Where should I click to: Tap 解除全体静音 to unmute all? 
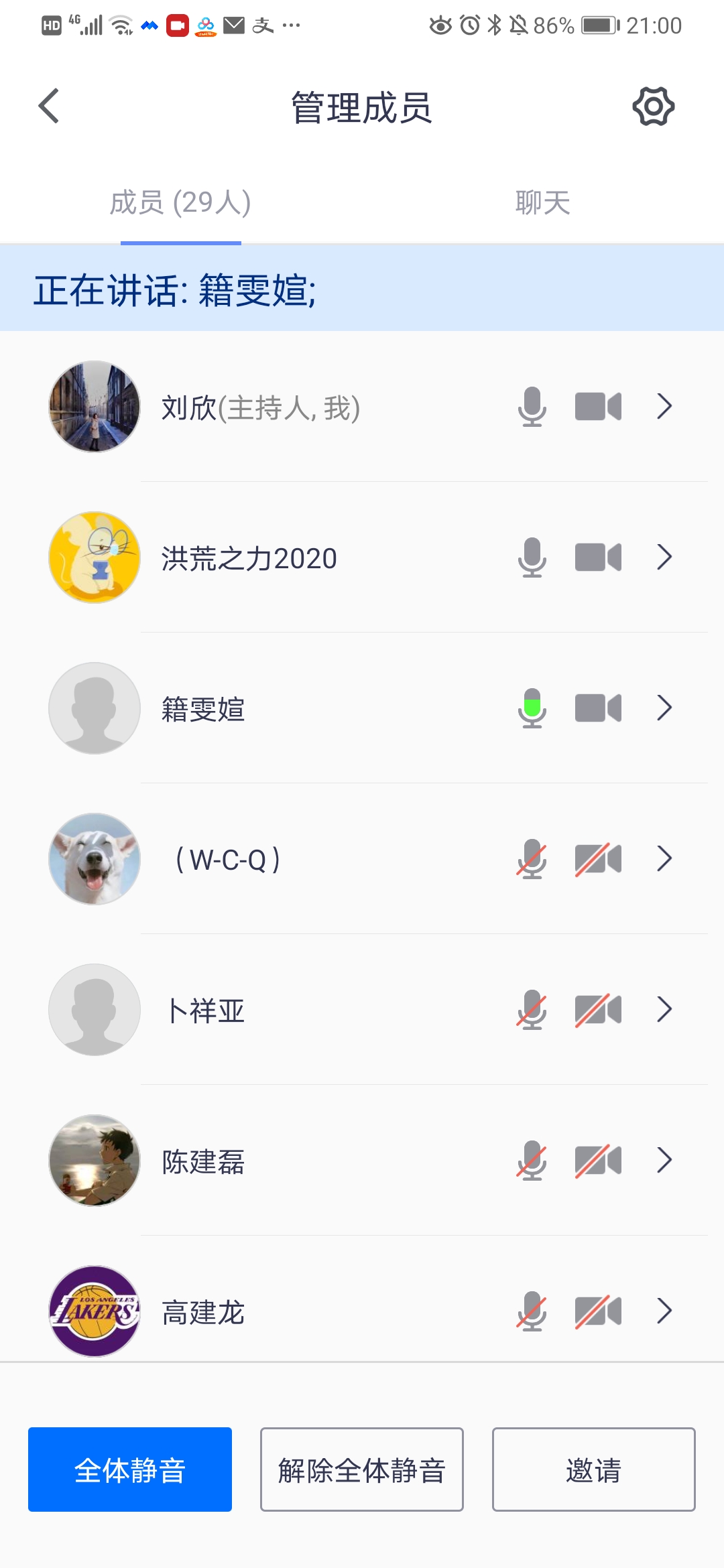(x=362, y=1469)
